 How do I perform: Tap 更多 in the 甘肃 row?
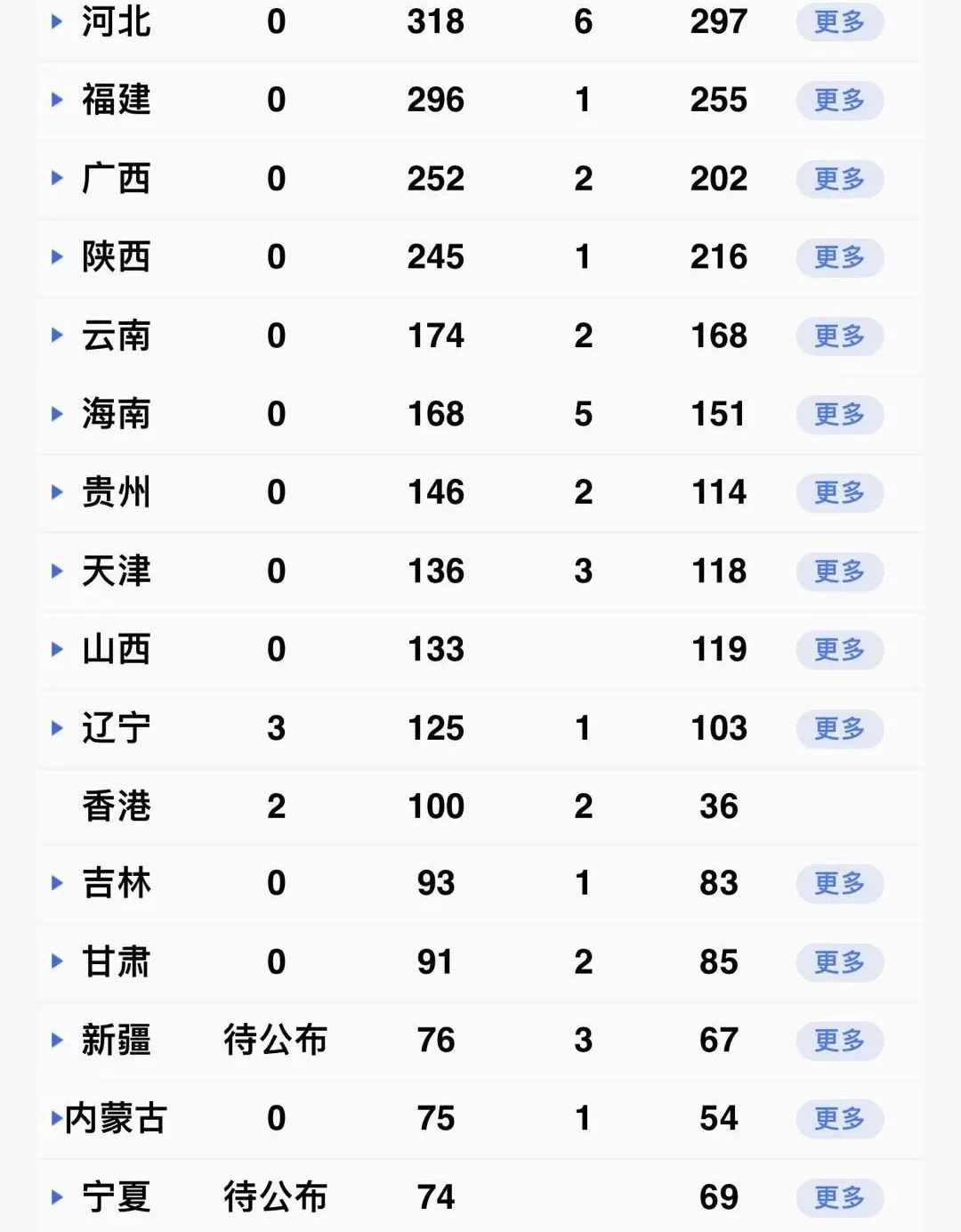click(839, 962)
